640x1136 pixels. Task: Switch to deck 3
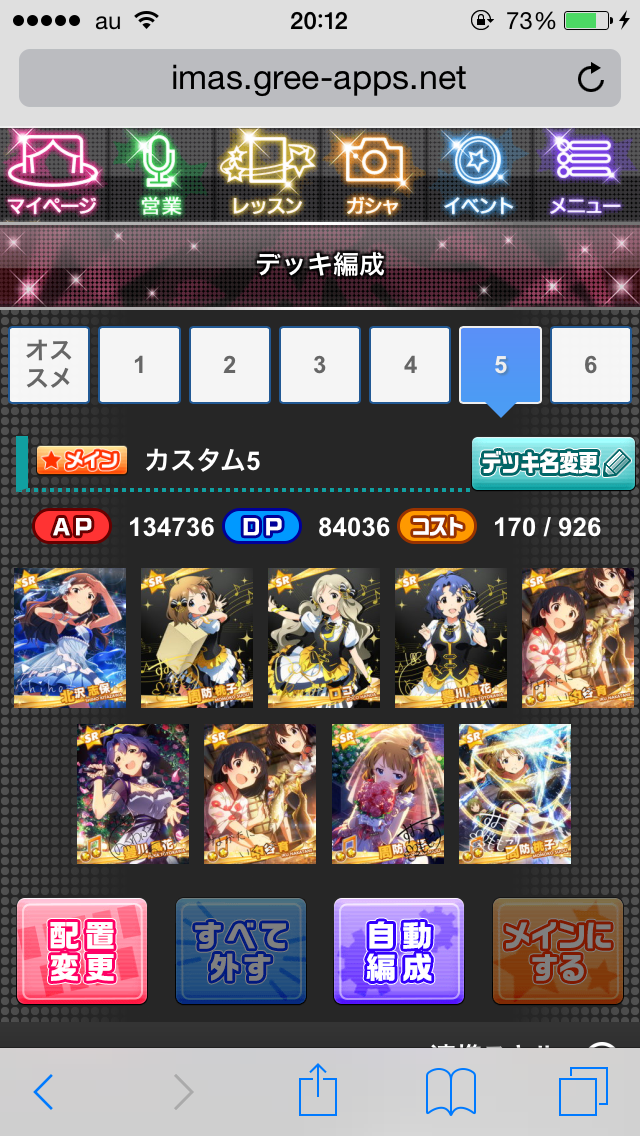point(319,365)
